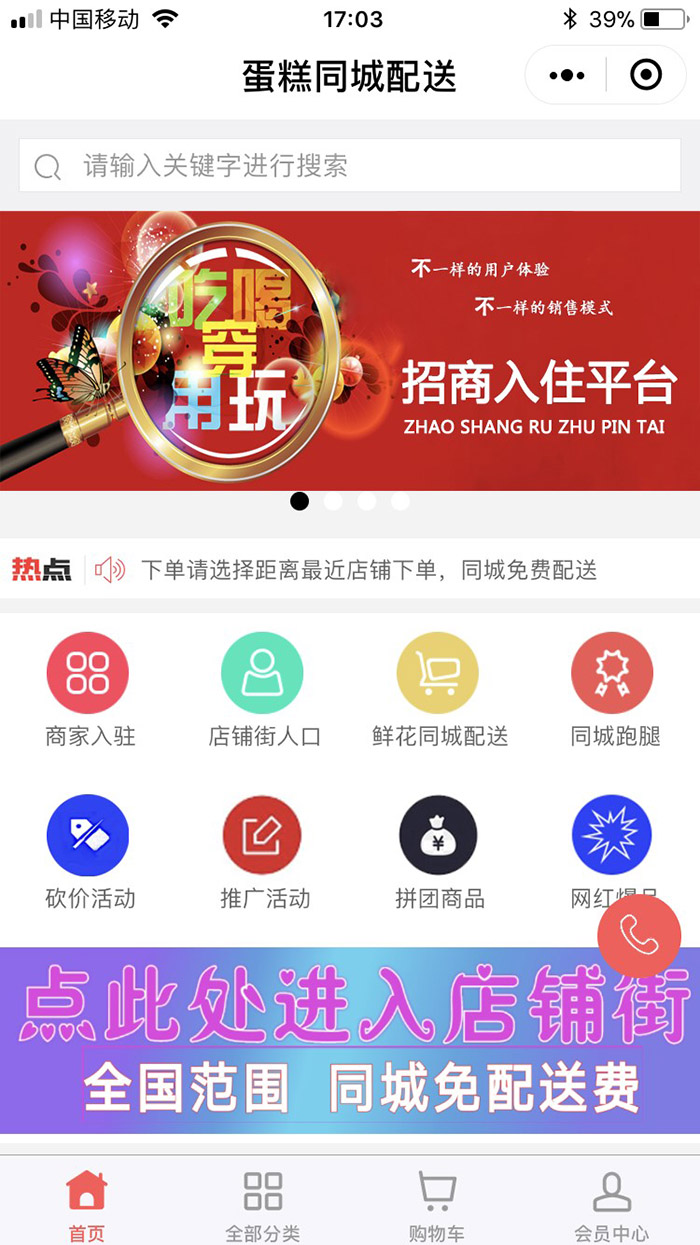Open the 招商入住平台 banner
Viewport: 700px width, 1245px height.
(350, 350)
